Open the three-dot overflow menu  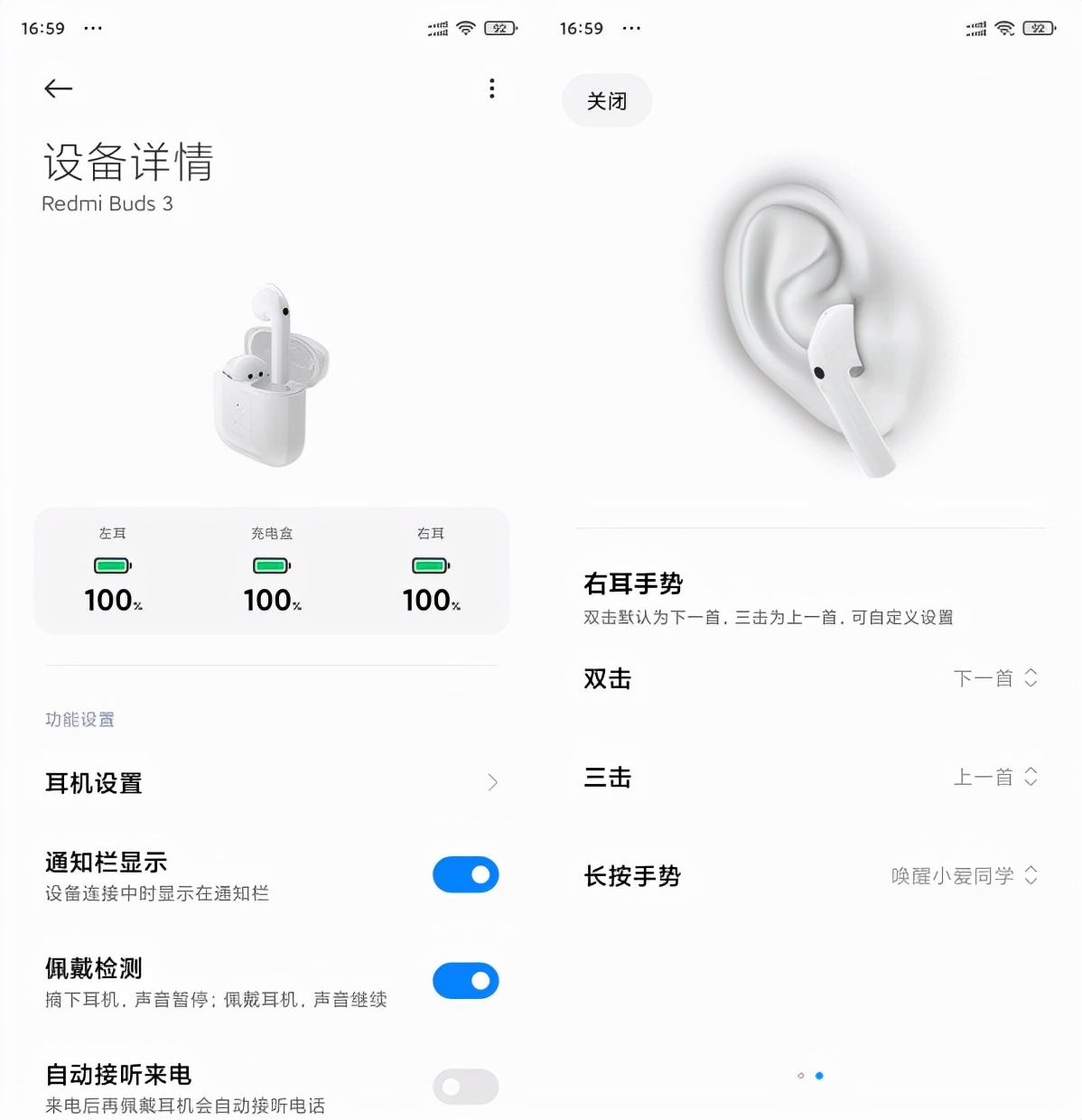(492, 89)
